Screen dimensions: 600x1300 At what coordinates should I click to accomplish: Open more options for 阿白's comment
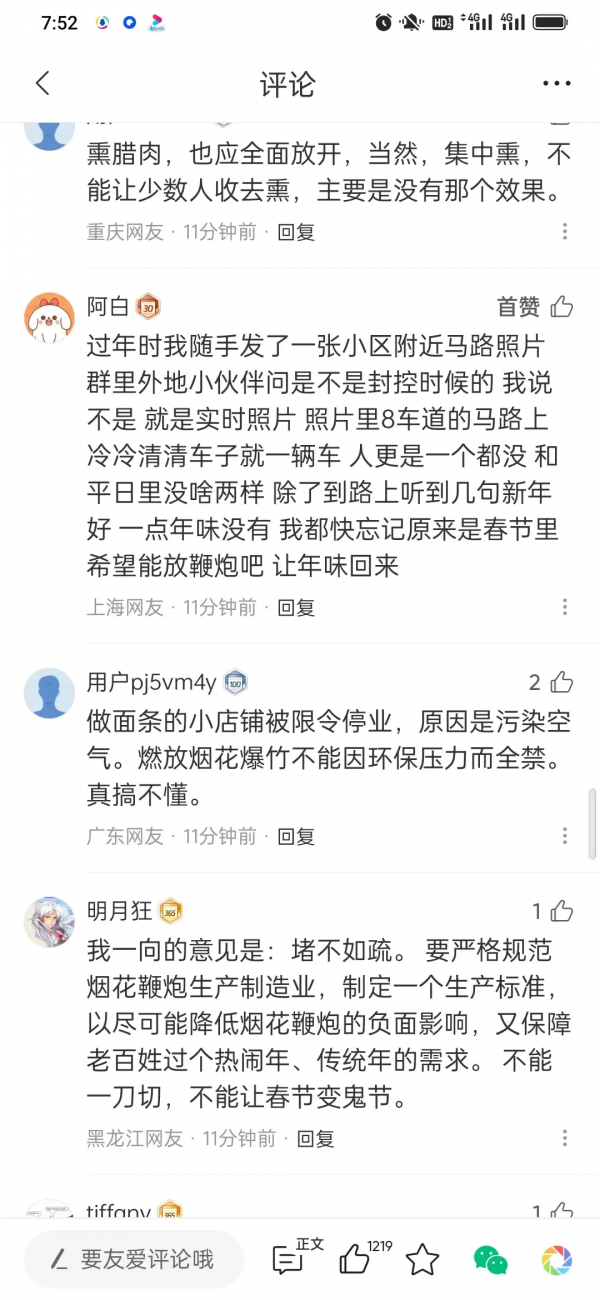click(565, 607)
